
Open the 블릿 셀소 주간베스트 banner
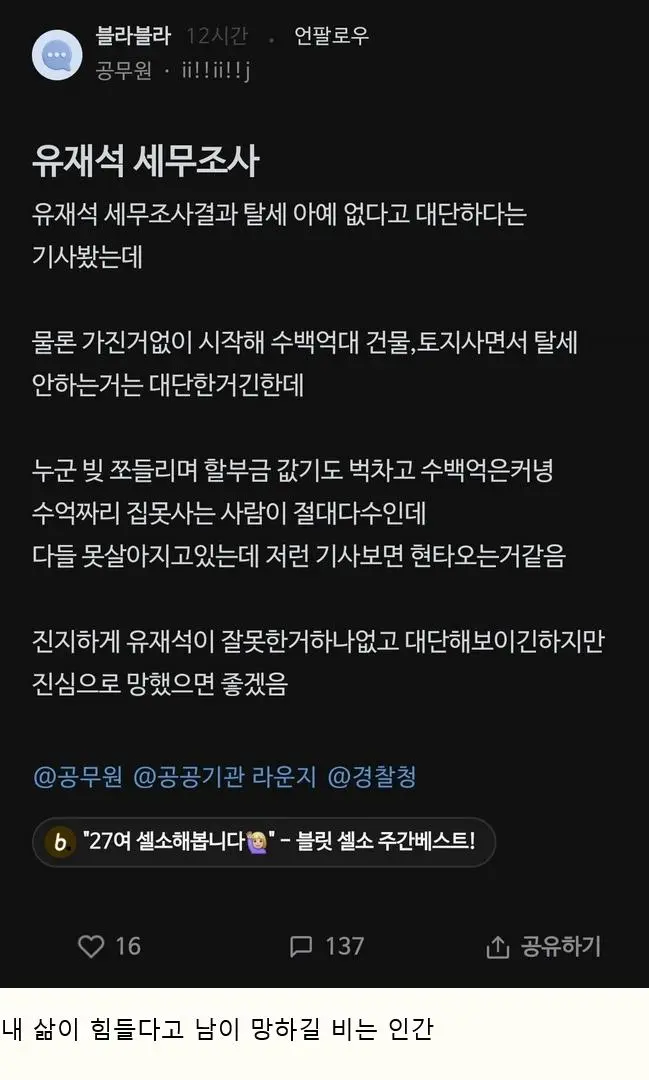(264, 842)
